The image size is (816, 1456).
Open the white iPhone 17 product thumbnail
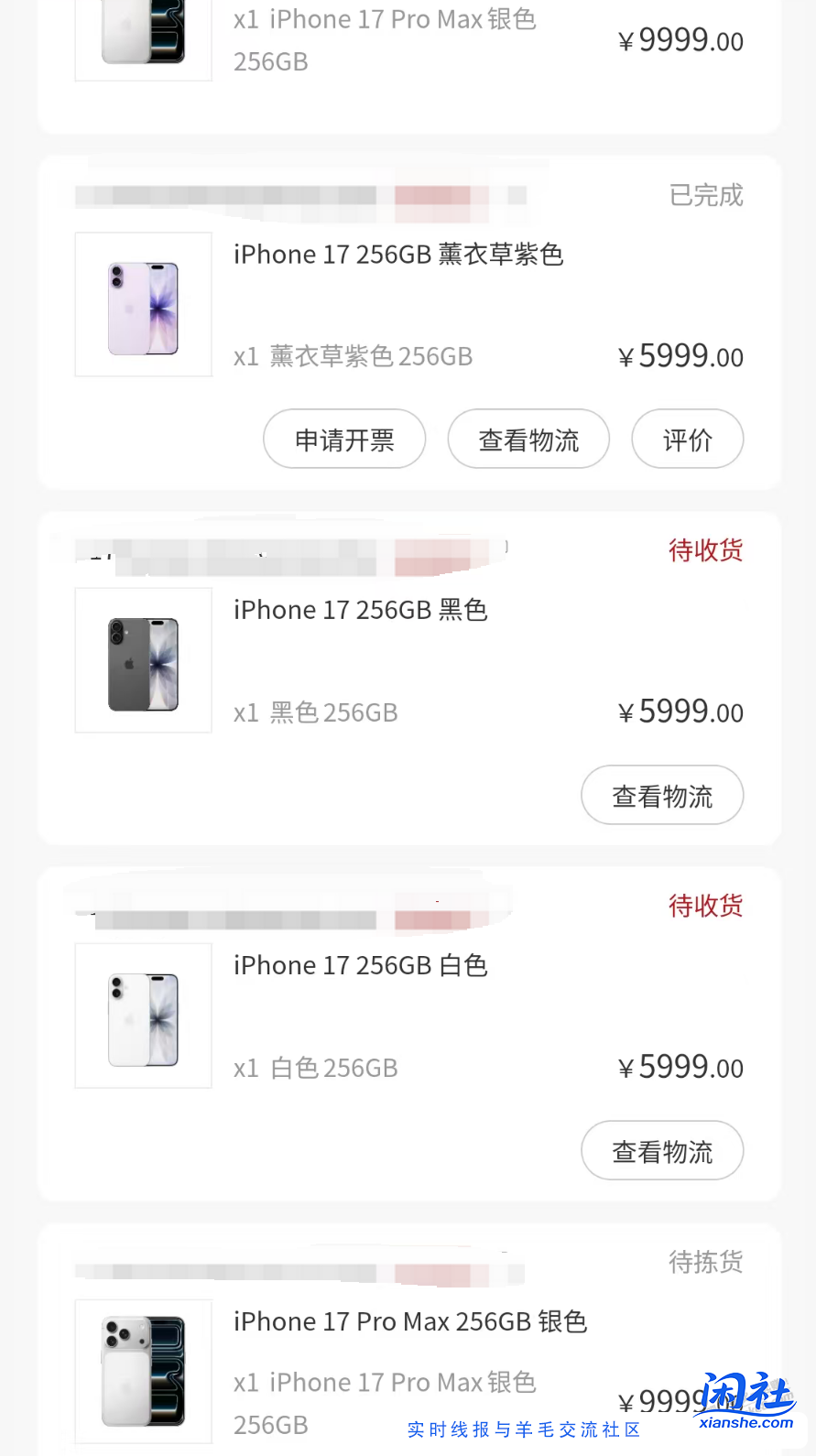coord(143,1015)
